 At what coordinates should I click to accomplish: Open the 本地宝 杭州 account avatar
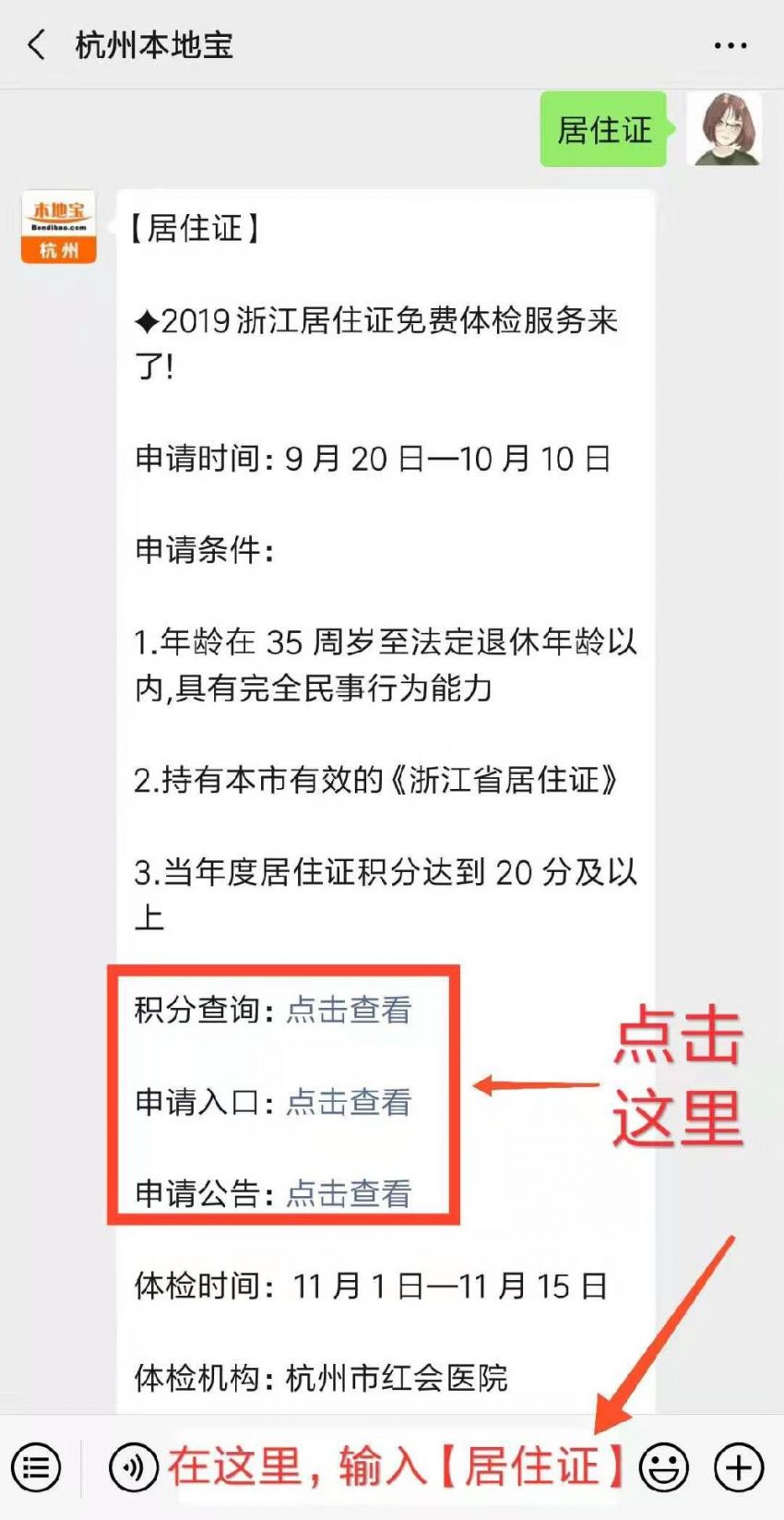tap(59, 227)
